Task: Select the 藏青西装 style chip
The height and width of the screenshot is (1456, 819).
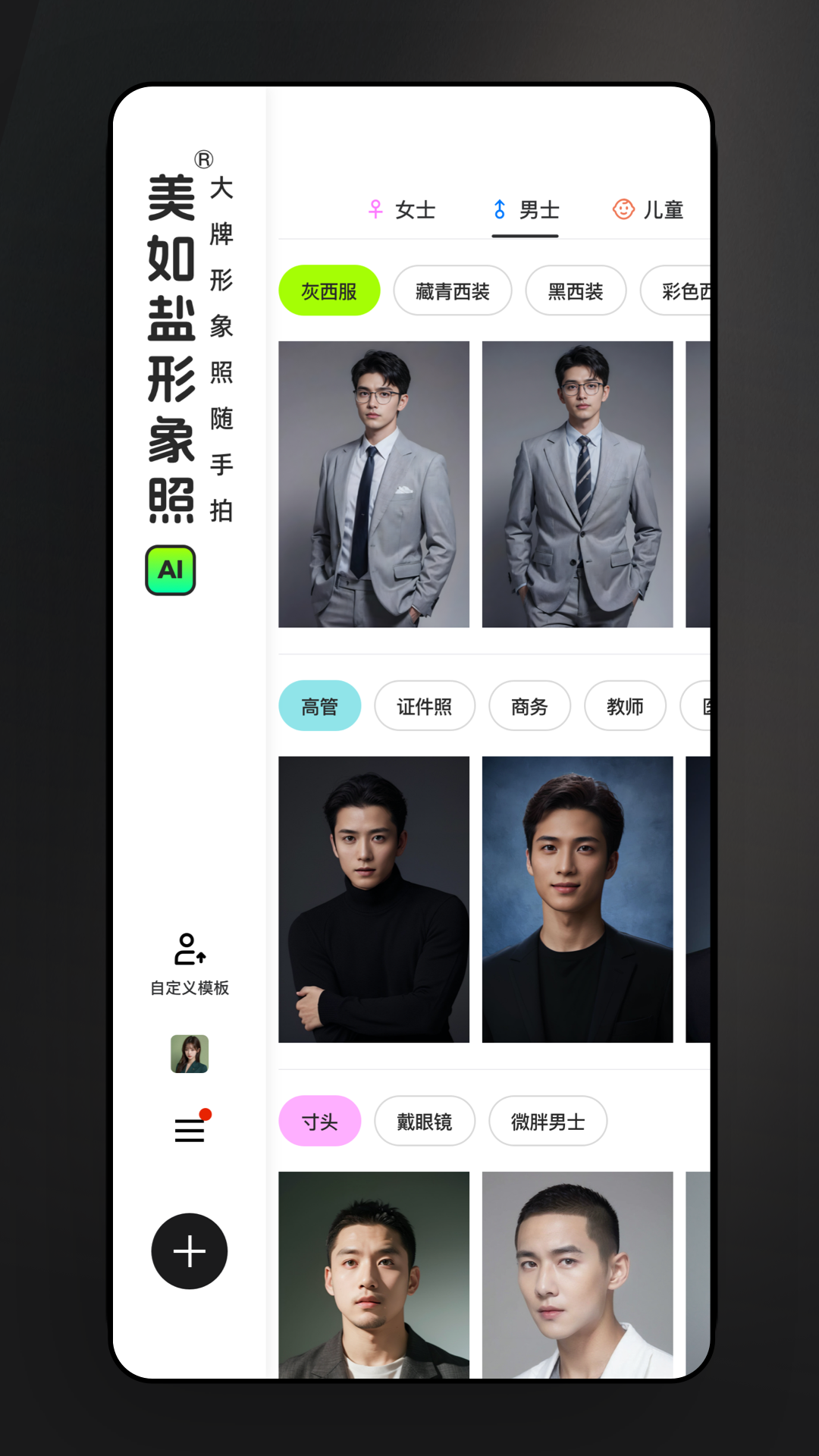Action: [x=453, y=290]
